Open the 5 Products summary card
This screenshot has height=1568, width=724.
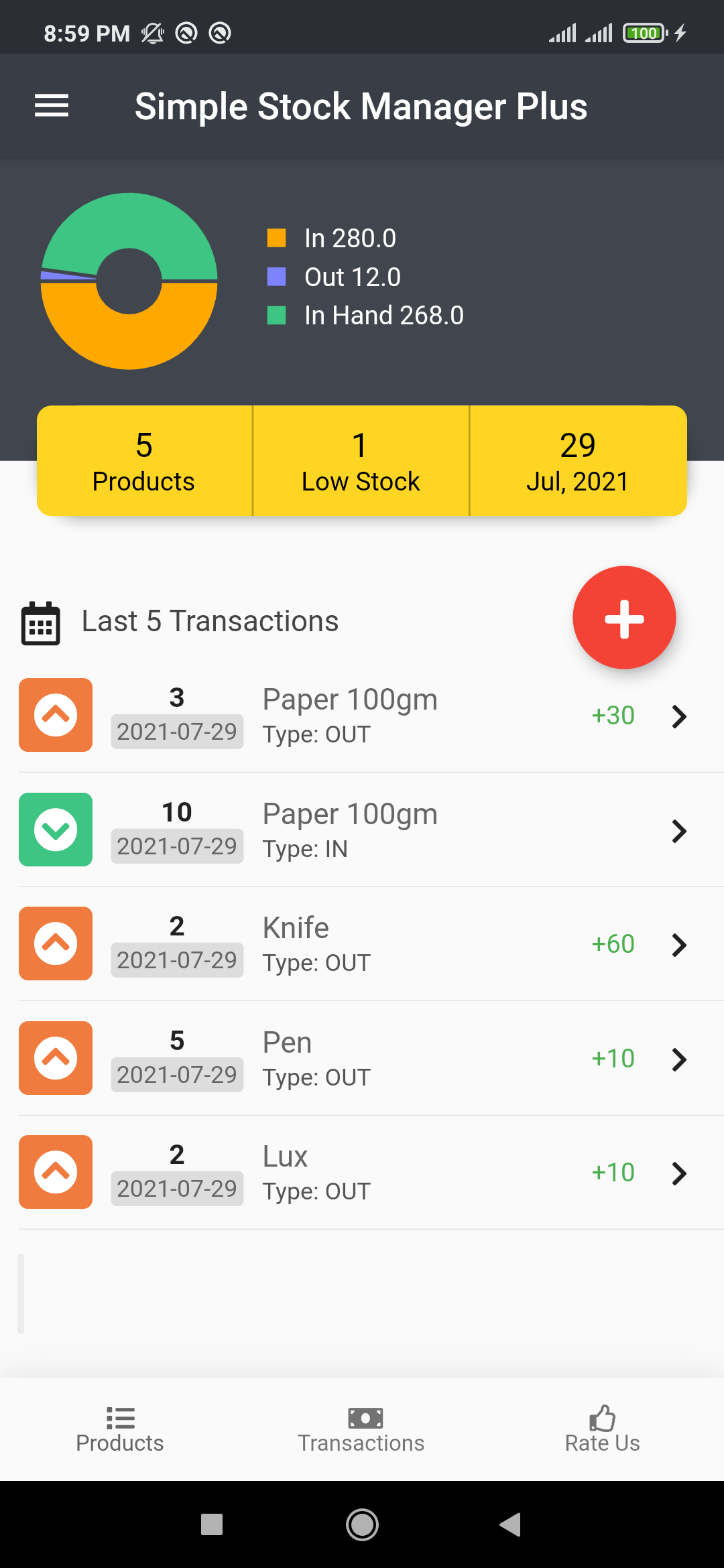[144, 462]
